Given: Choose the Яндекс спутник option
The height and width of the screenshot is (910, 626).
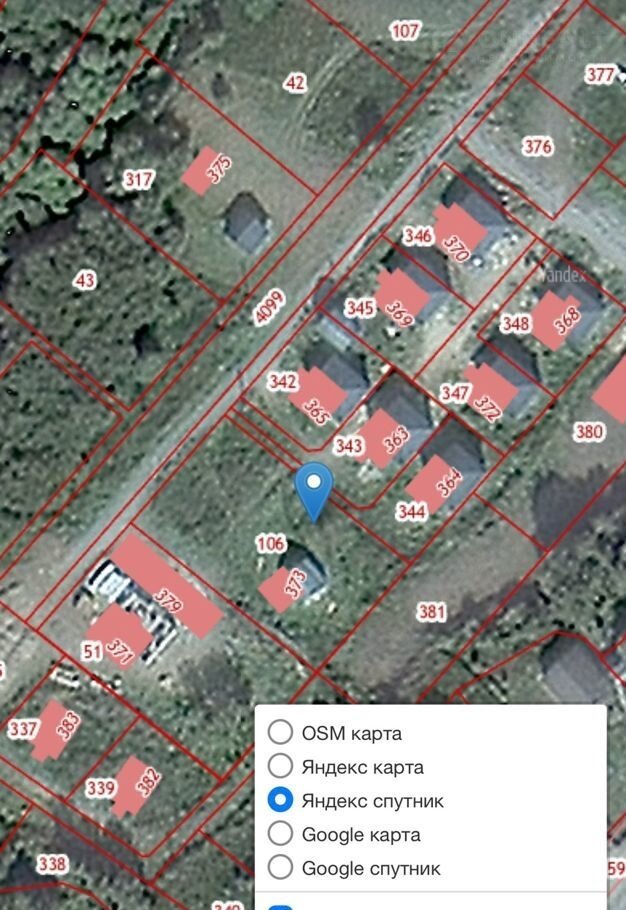Looking at the screenshot, I should tap(281, 801).
